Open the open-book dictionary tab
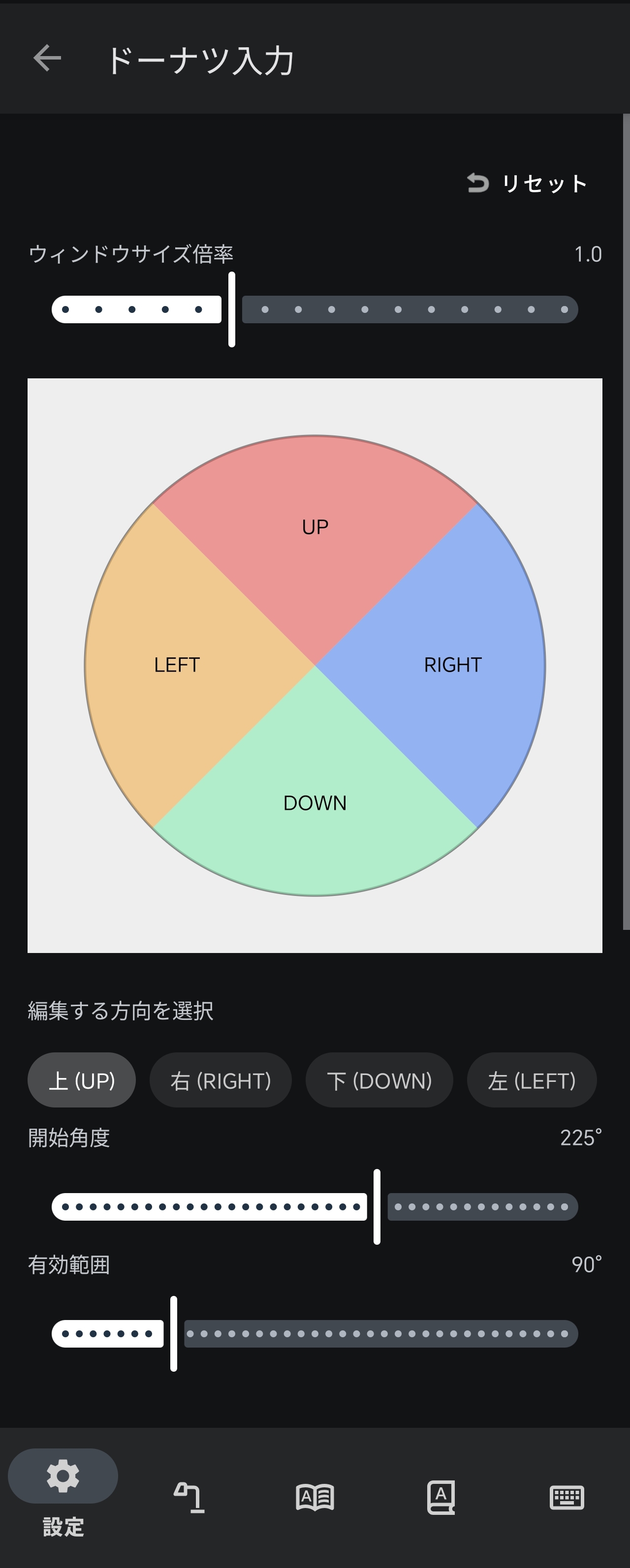The height and width of the screenshot is (1568, 630). 315,1497
